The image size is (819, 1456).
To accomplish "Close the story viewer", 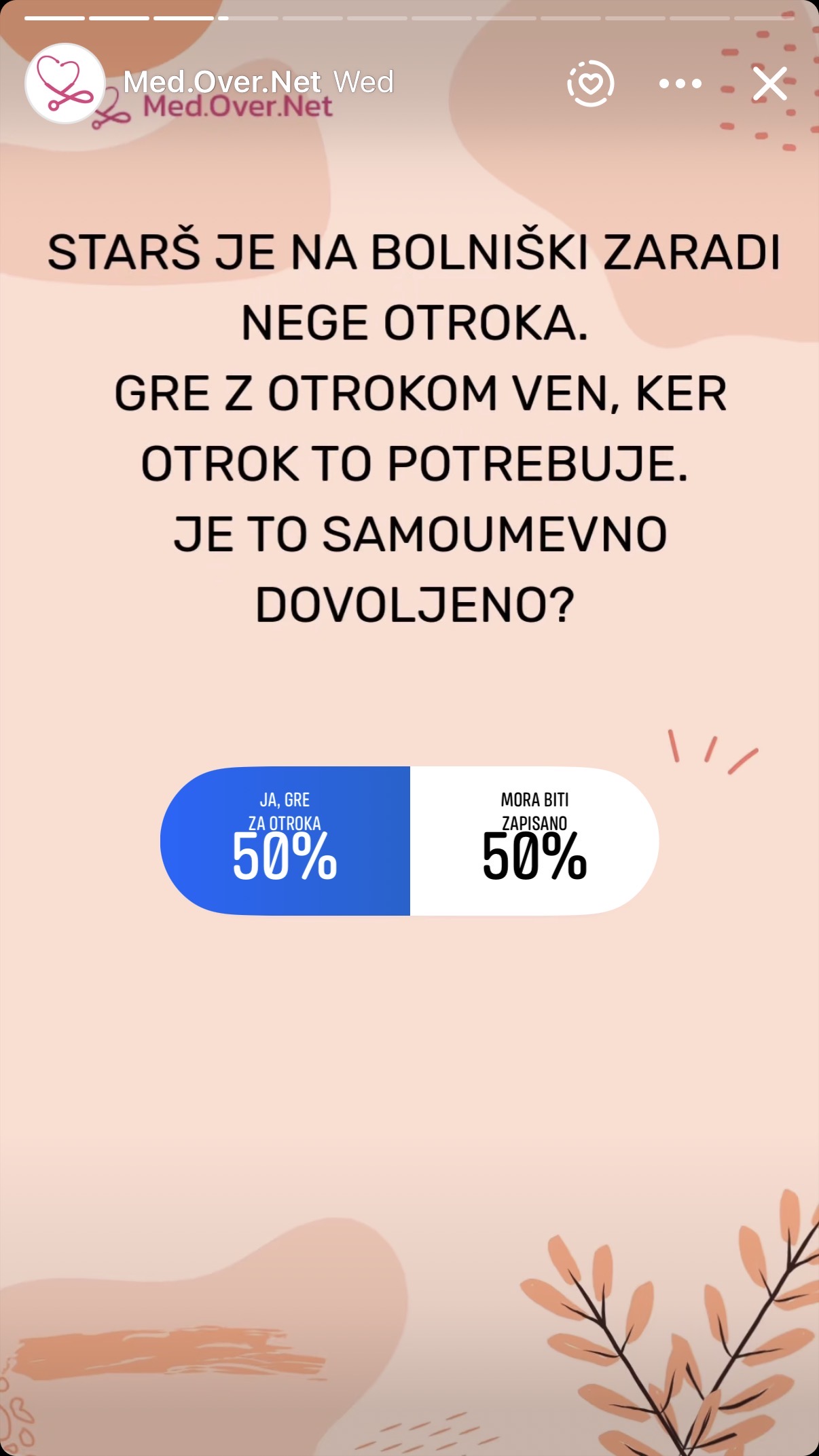I will coord(769,83).
